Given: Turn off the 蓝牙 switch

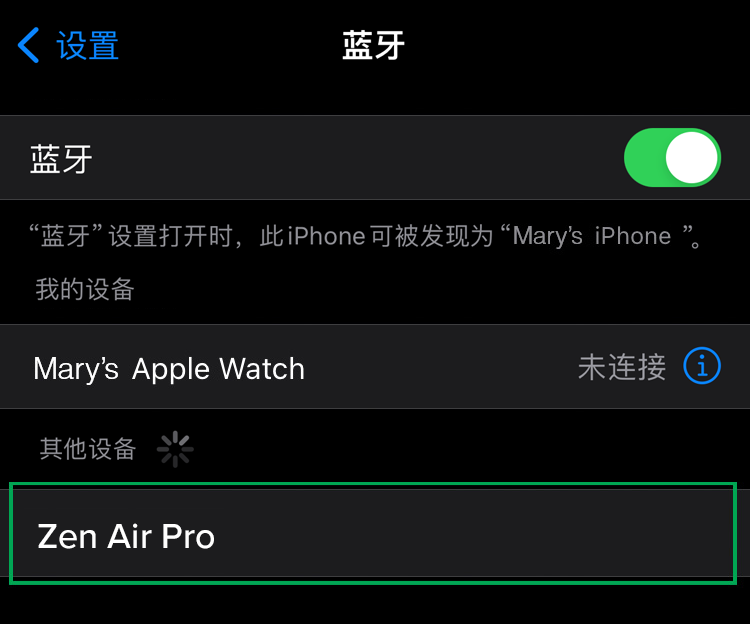Looking at the screenshot, I should (x=671, y=158).
